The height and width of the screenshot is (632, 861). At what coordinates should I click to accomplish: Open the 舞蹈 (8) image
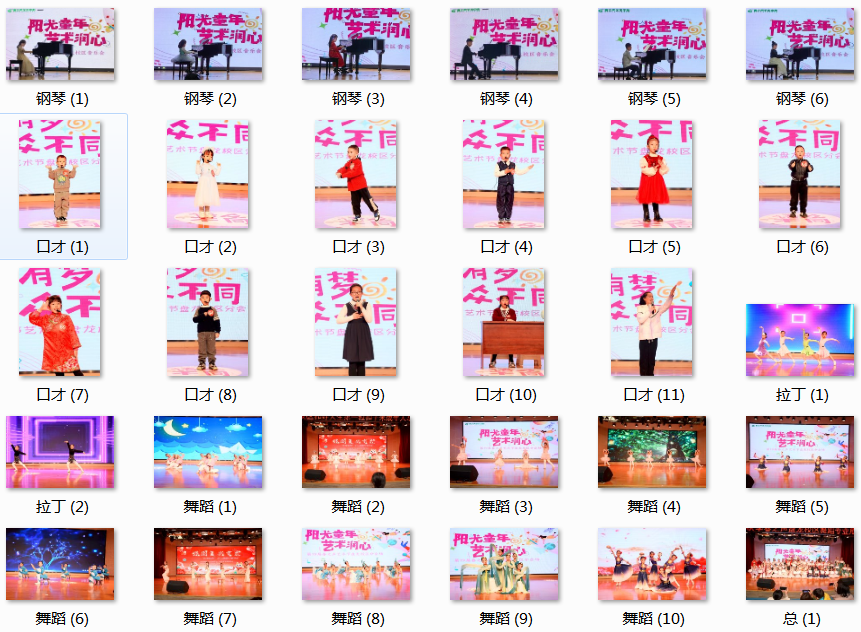[x=356, y=564]
